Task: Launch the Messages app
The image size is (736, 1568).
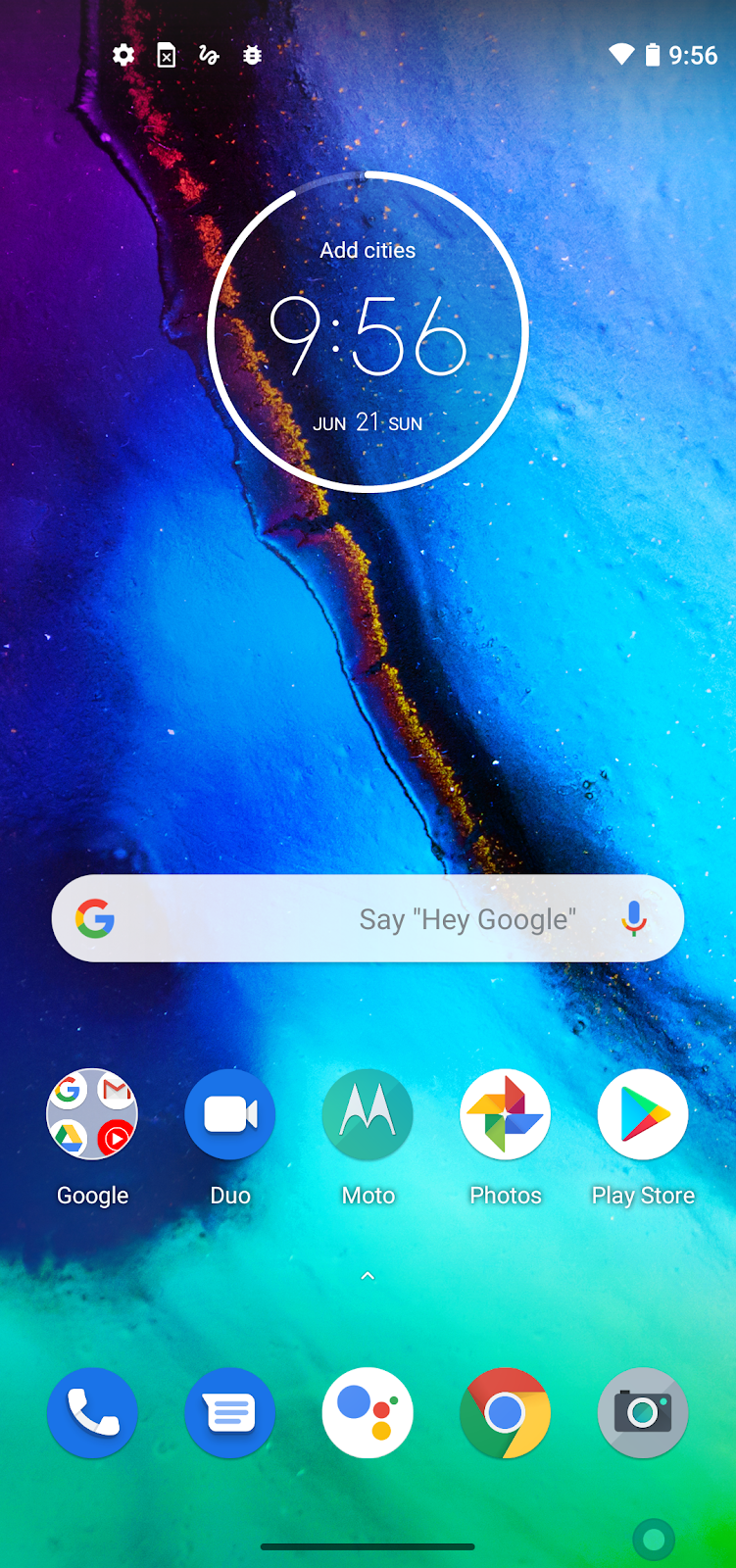Action: 230,1412
